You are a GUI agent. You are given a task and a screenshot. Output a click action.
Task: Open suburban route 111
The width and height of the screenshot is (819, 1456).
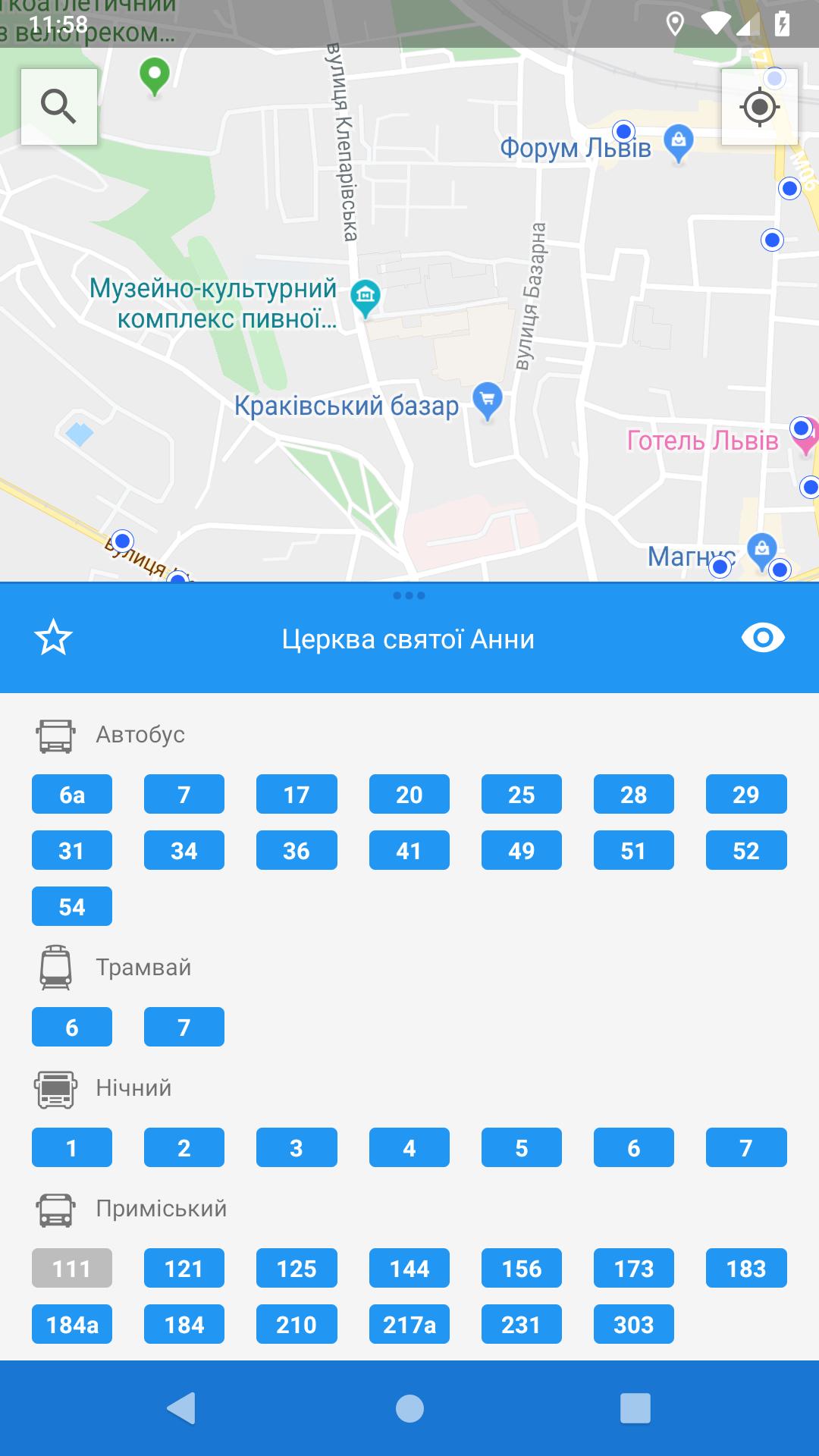coord(72,1268)
